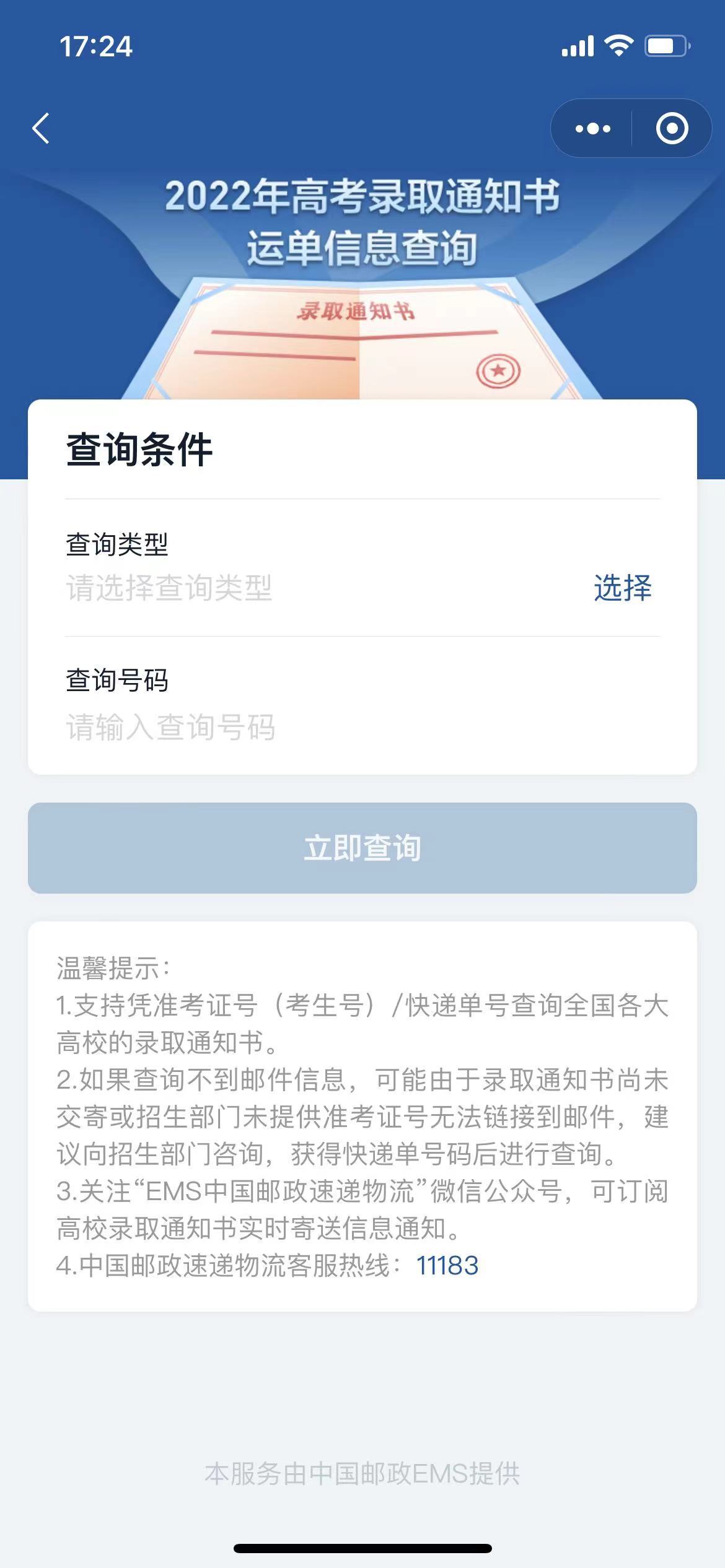Focus the 请输入查询号码 input field

click(362, 727)
